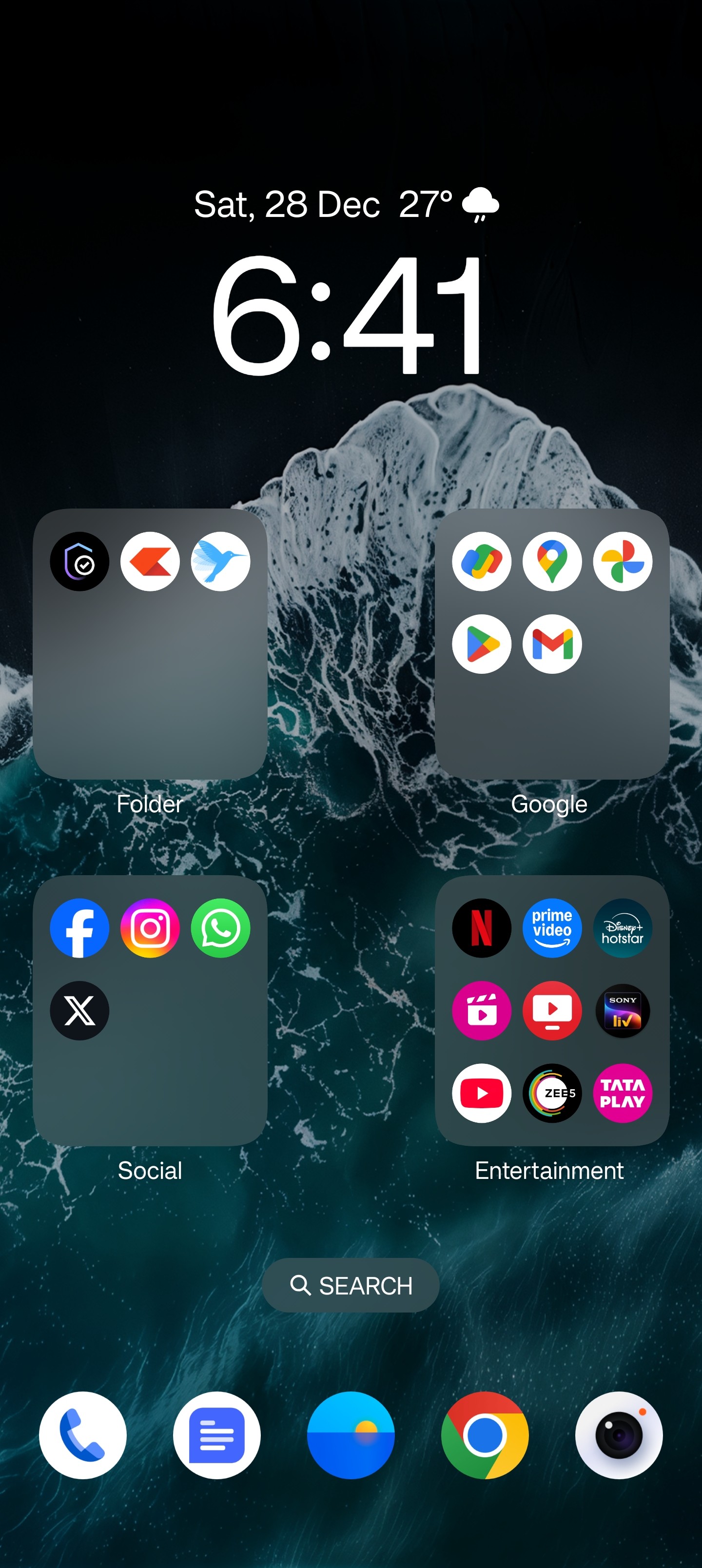Check the weather widget showing 27°
The image size is (702, 1568).
(448, 204)
